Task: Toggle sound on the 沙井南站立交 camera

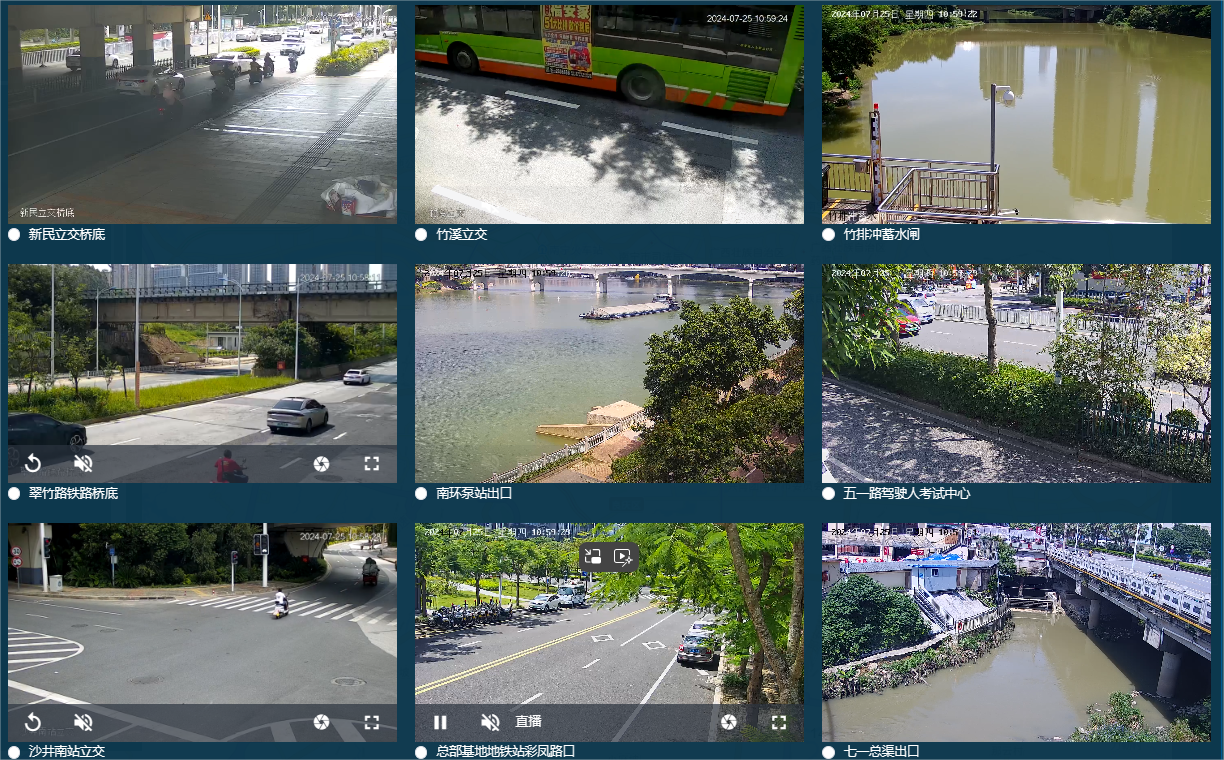Action: [x=83, y=722]
